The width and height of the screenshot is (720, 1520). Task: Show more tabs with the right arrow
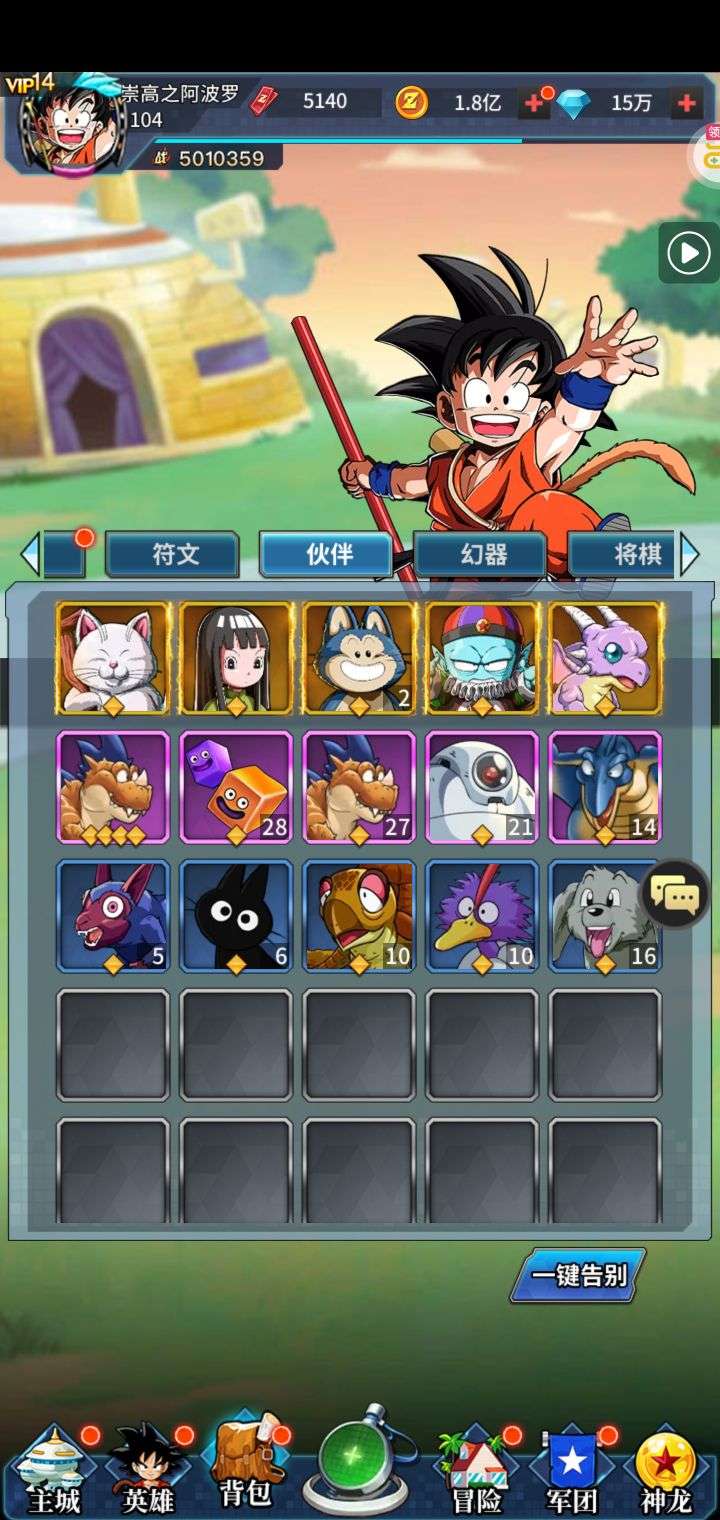(x=689, y=554)
